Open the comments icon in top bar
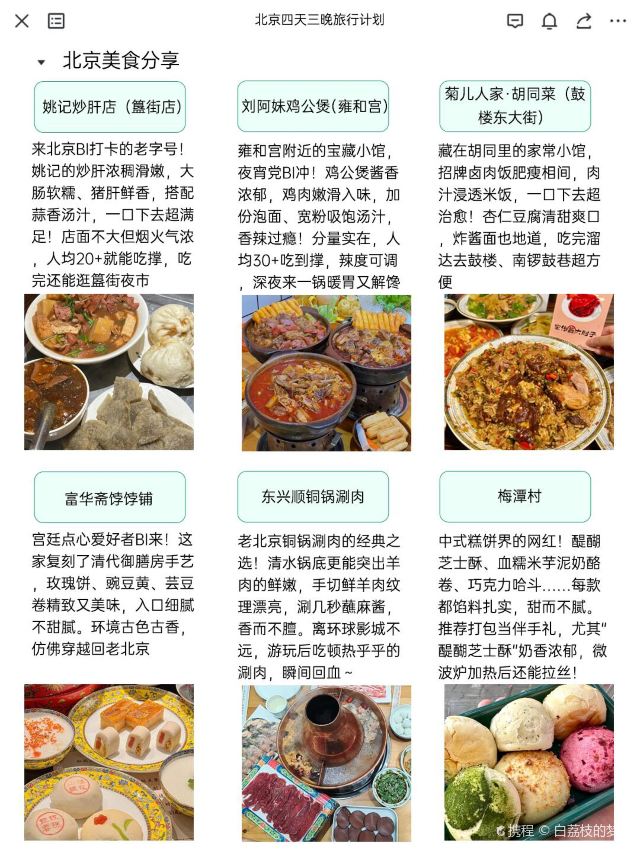Screen dimensions: 640x853 point(515,21)
